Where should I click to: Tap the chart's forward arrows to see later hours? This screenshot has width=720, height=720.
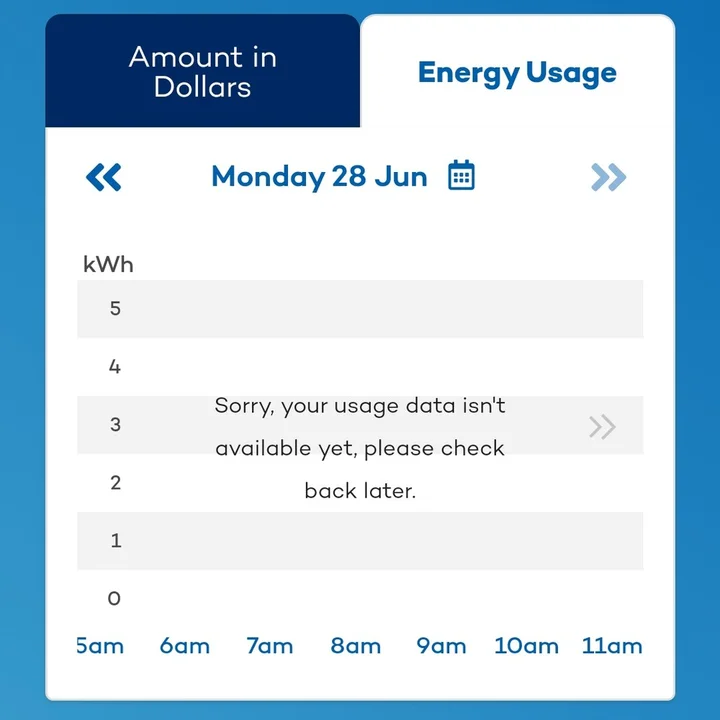pos(602,427)
